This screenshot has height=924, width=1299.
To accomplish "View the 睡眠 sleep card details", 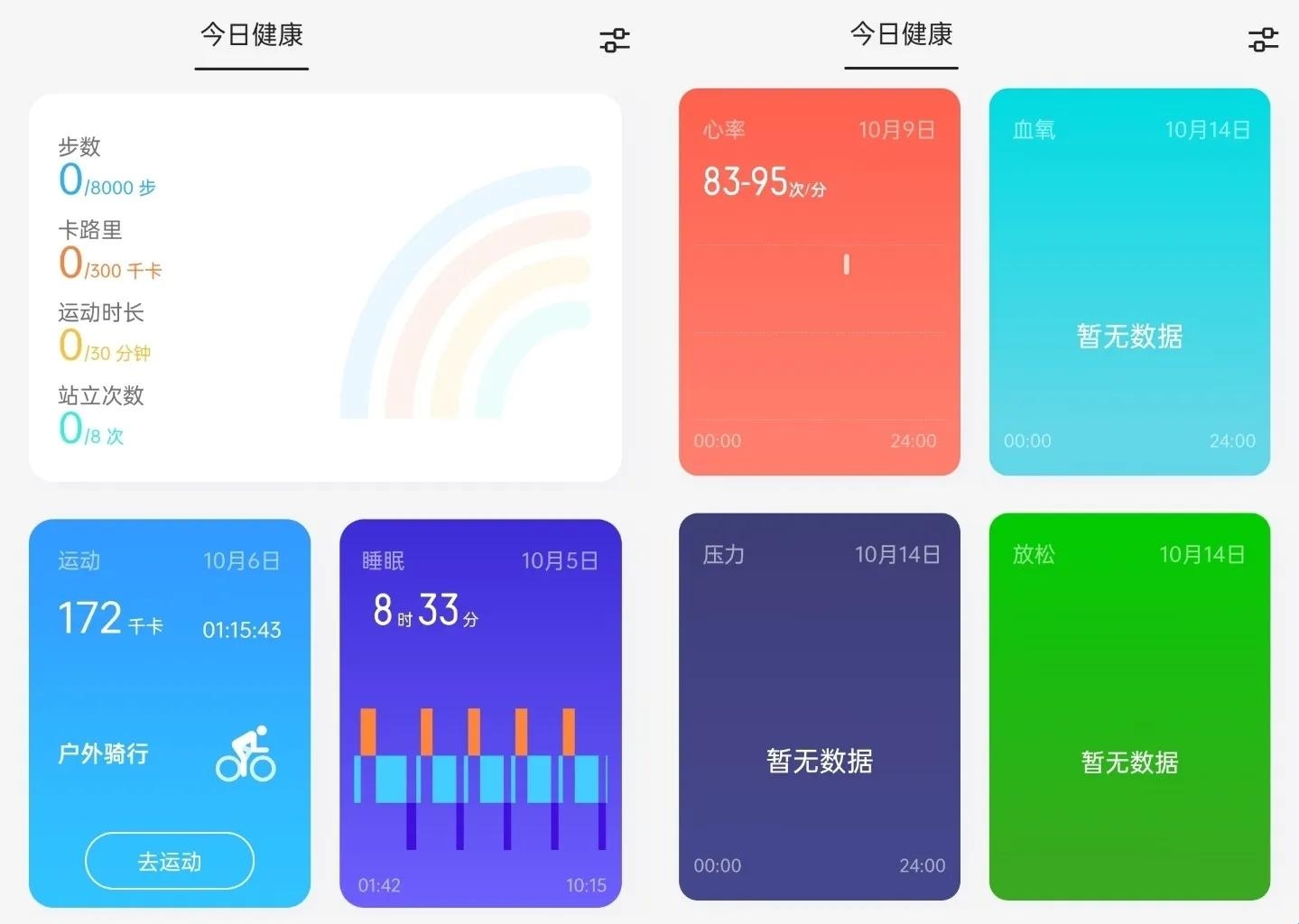I will [480, 713].
